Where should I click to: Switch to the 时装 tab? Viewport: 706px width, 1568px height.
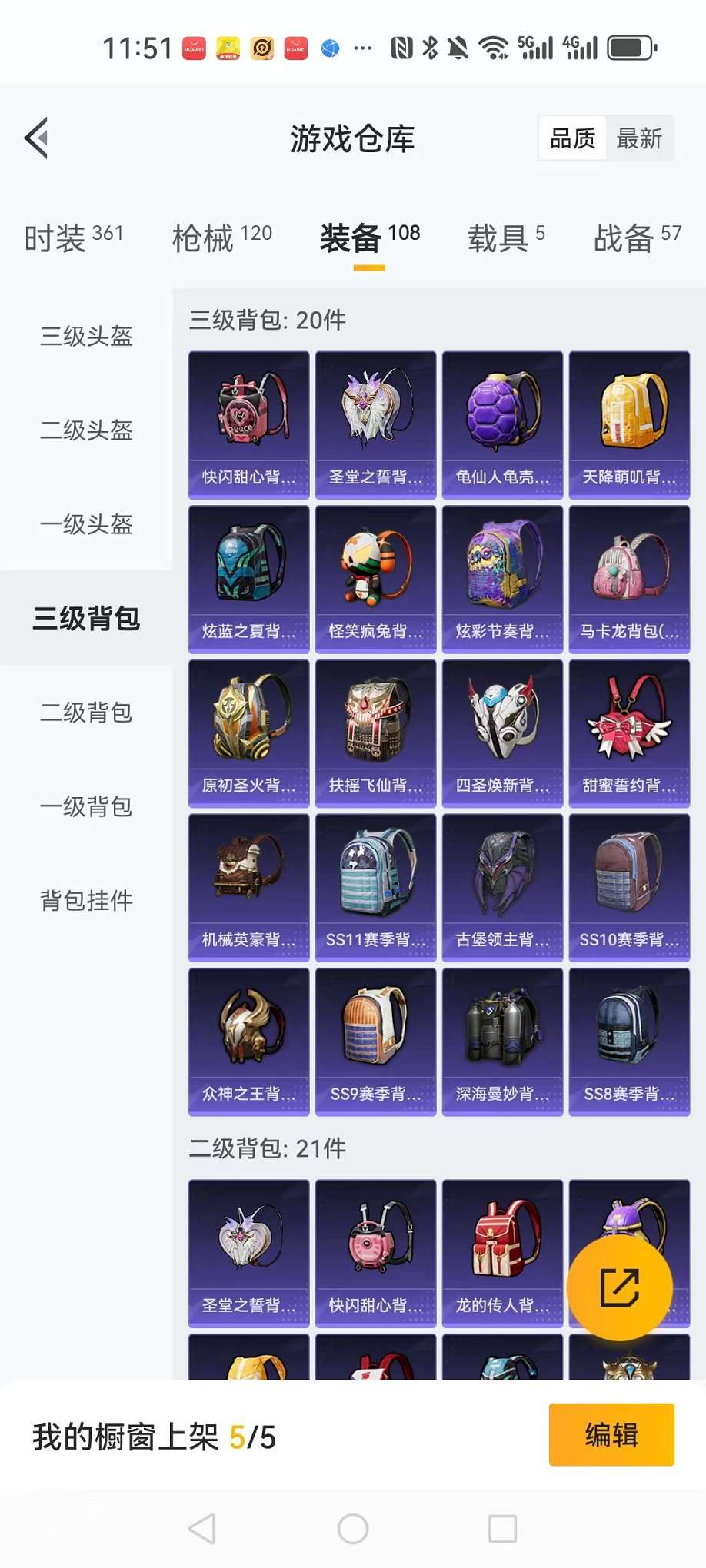(74, 237)
